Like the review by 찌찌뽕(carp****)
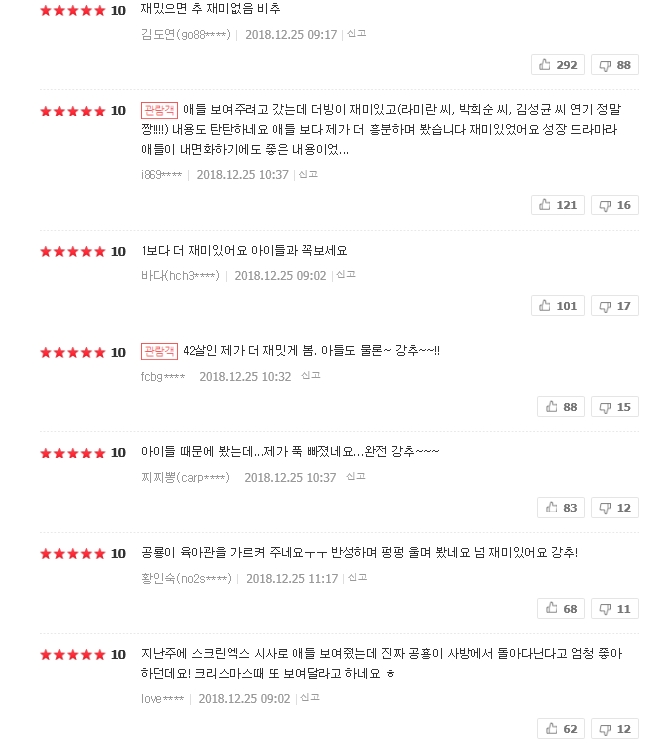The image size is (666, 743). point(561,508)
